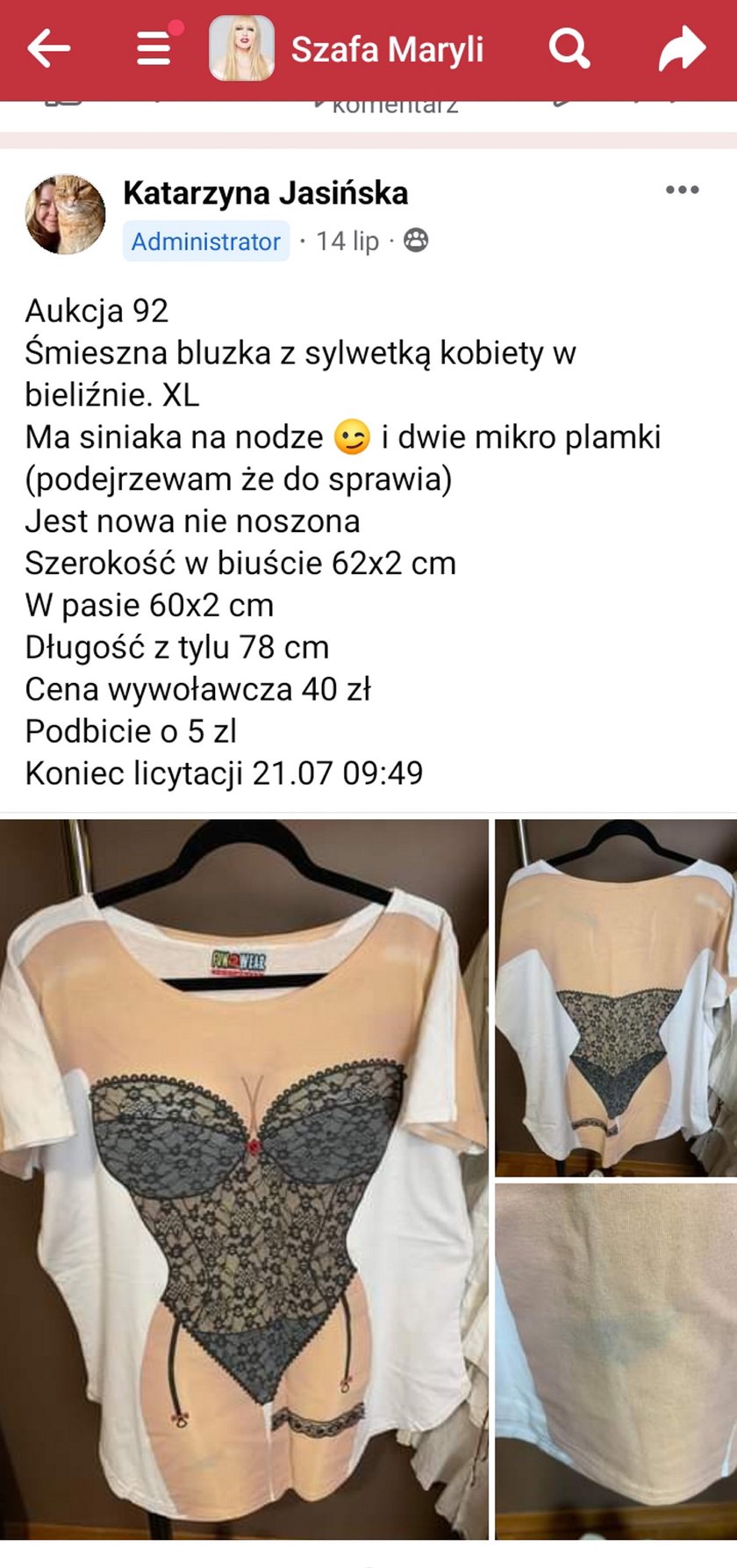
Task: Open post options three-dot menu
Action: [x=682, y=190]
